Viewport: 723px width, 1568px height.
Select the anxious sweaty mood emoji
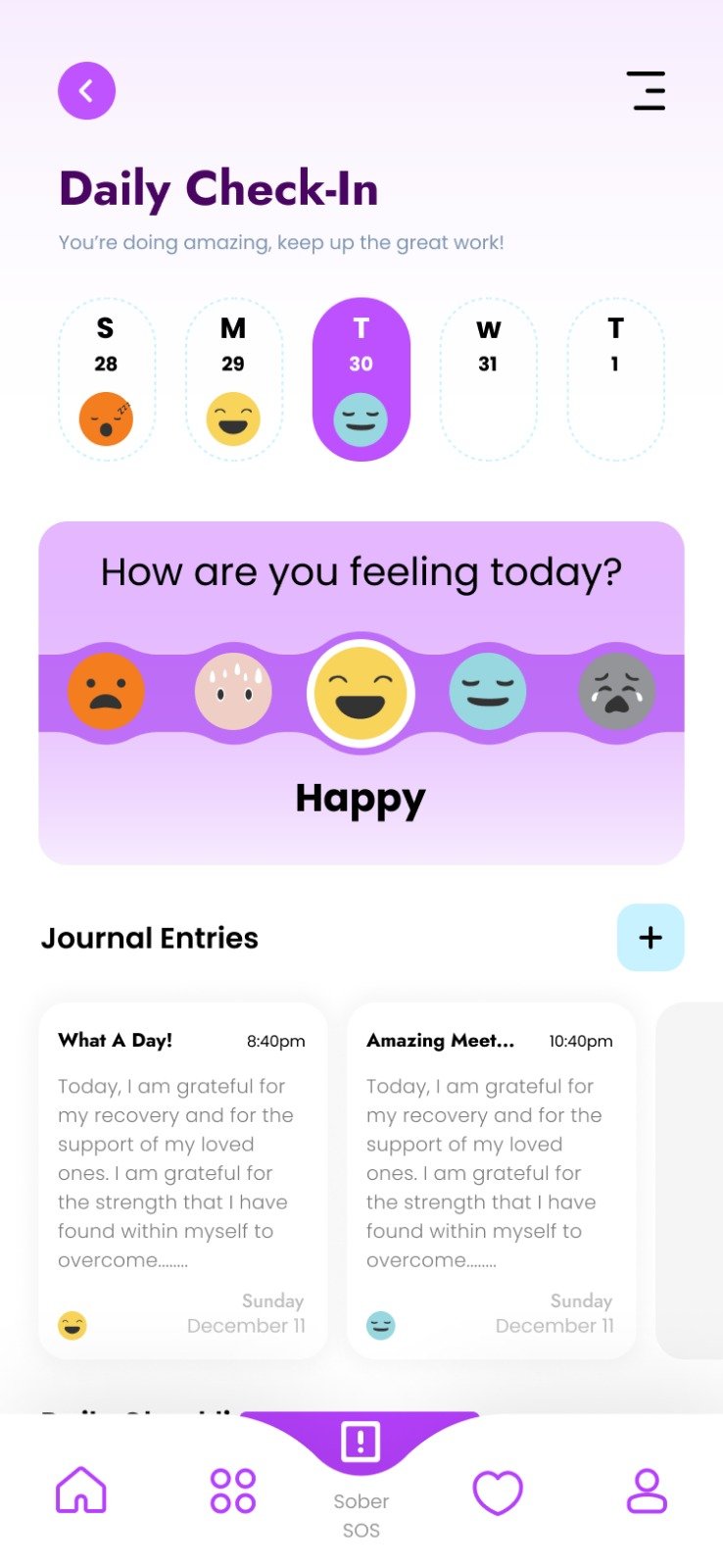click(233, 691)
